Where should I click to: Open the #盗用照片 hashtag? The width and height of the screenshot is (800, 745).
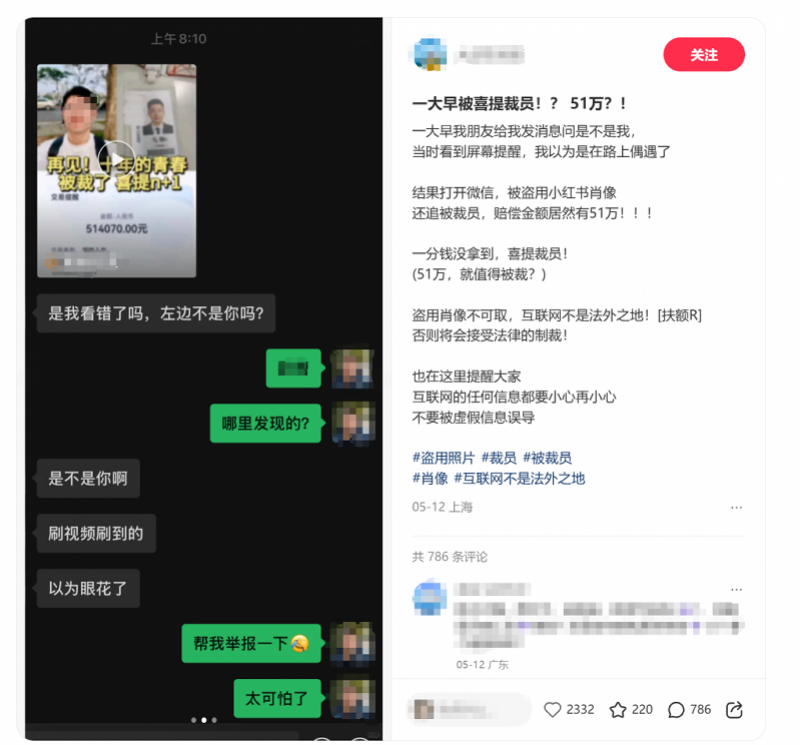click(x=443, y=458)
